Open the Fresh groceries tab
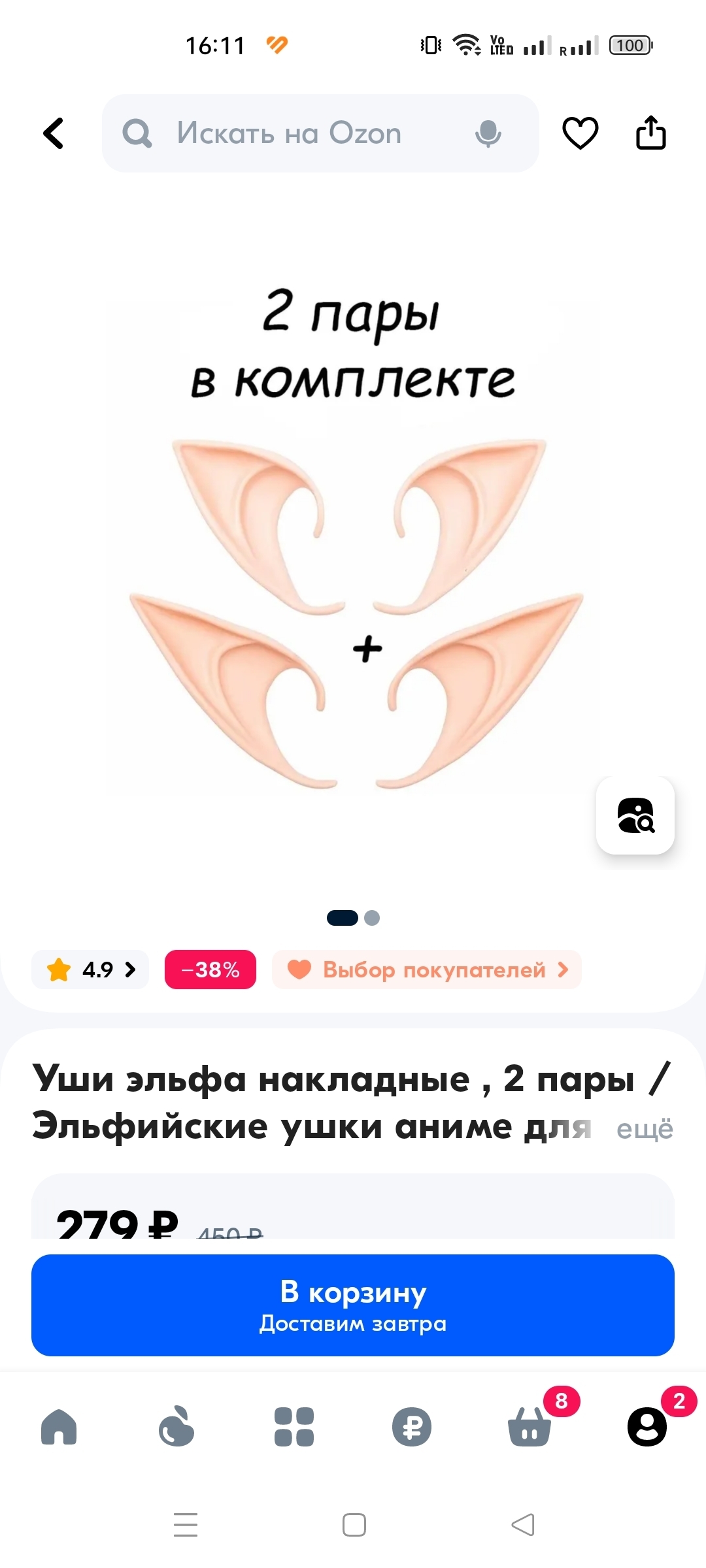Screen dimensions: 706x1568 tap(176, 1427)
